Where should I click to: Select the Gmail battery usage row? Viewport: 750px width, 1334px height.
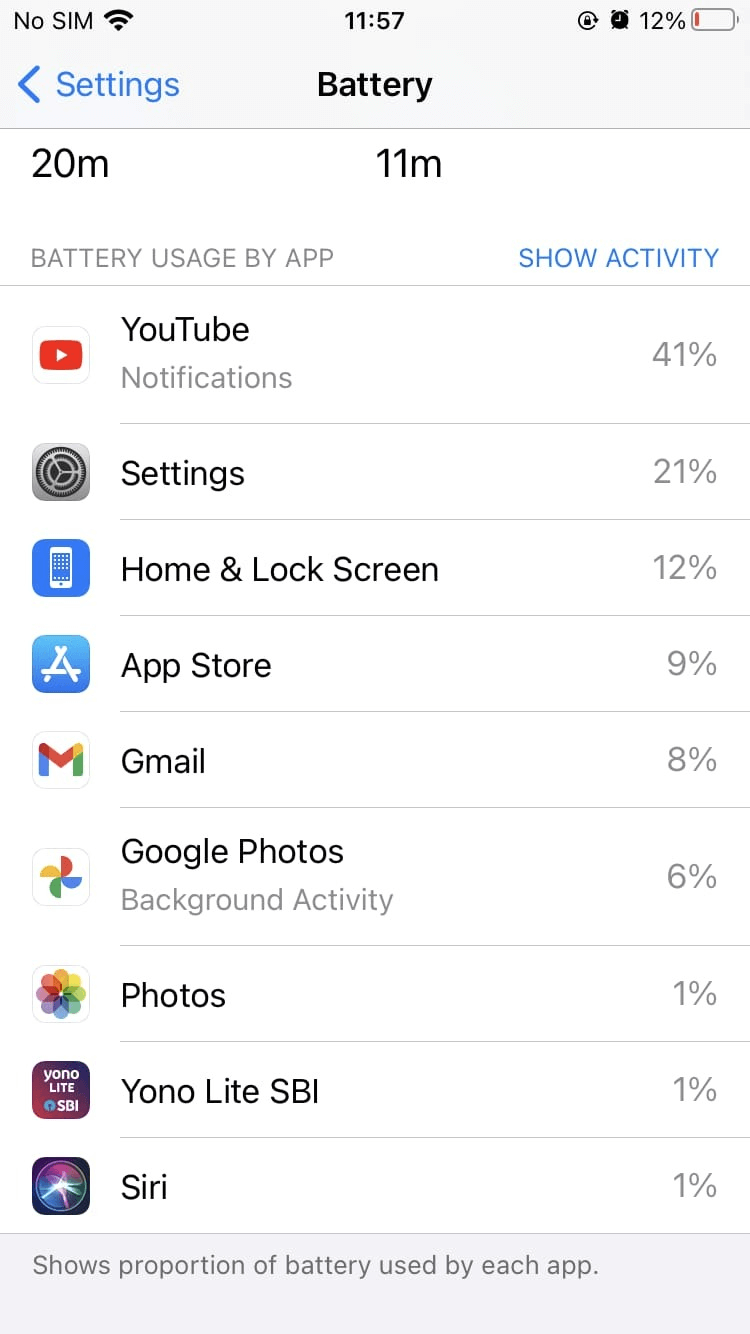[375, 760]
